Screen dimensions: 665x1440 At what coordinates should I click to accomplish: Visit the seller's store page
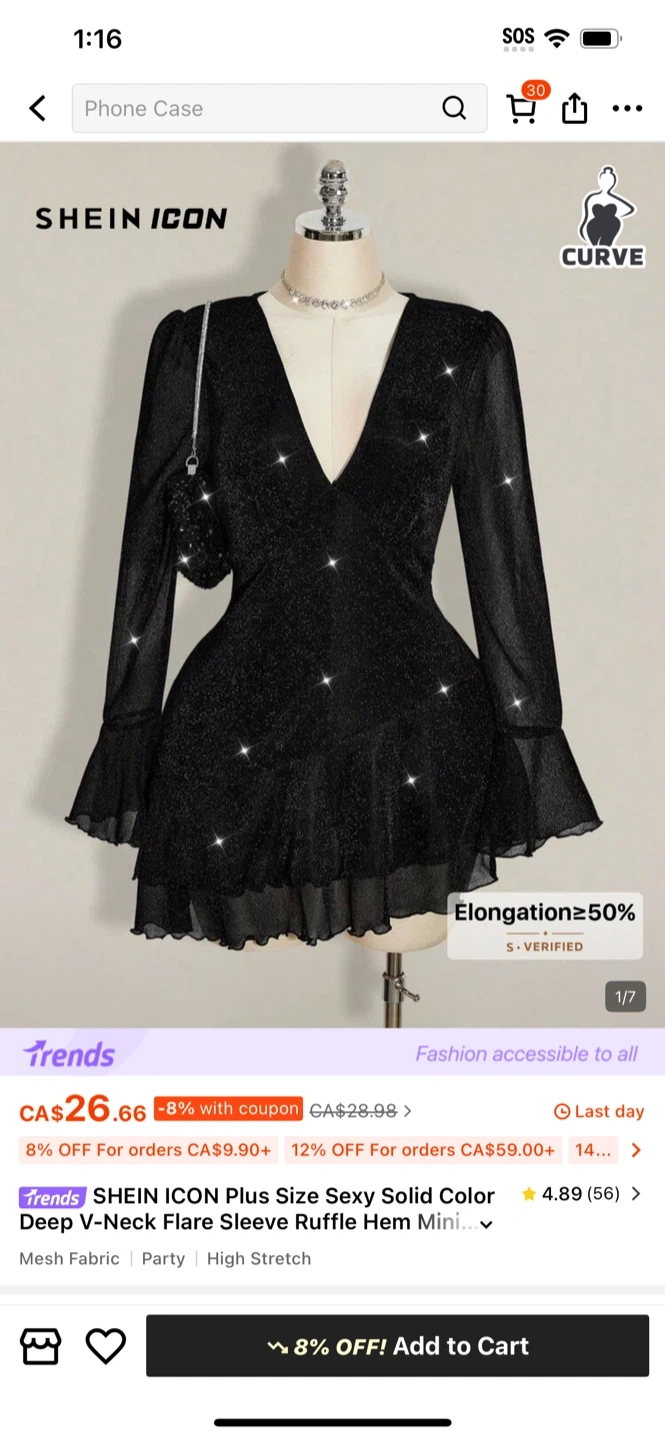(41, 1346)
